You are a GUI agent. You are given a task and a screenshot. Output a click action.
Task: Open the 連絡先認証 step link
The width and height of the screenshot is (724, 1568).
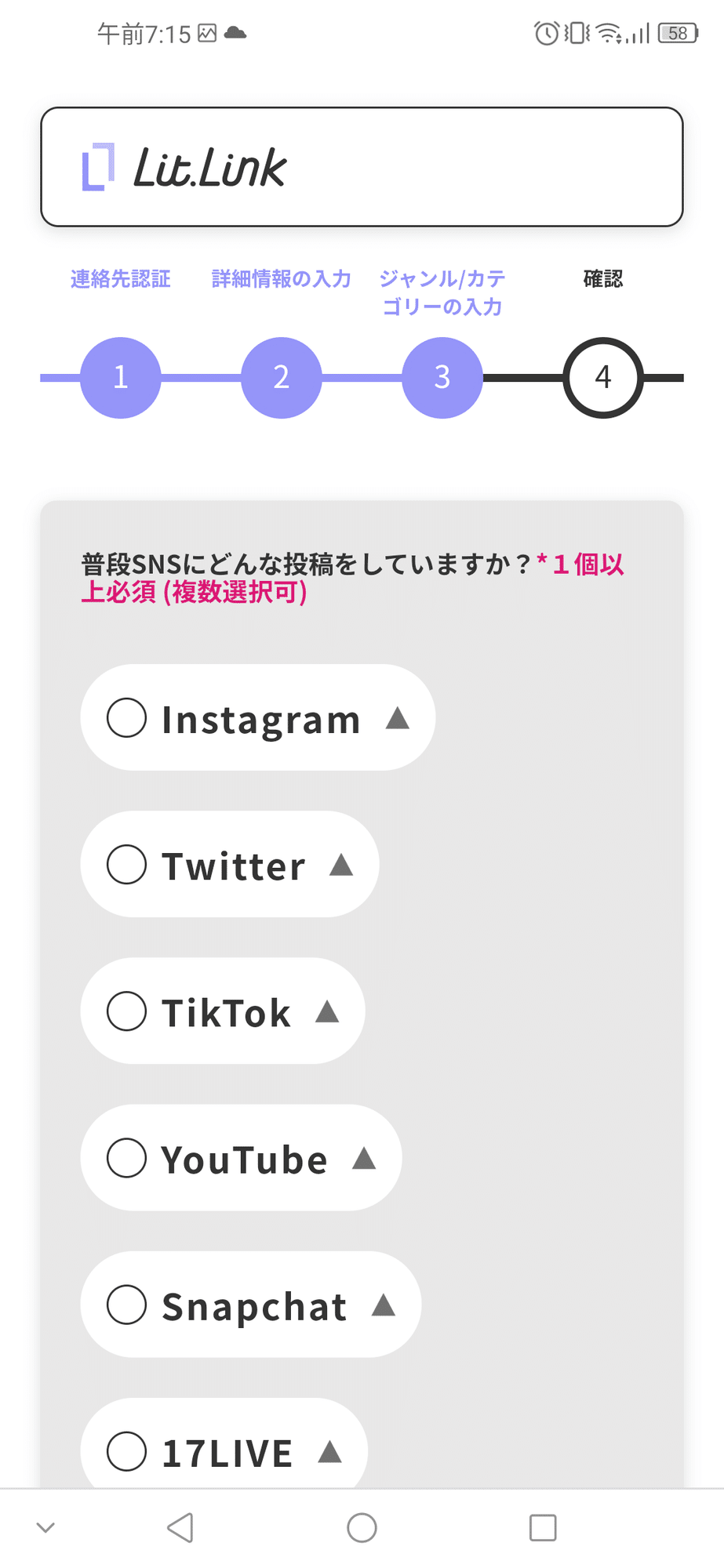coord(120,279)
